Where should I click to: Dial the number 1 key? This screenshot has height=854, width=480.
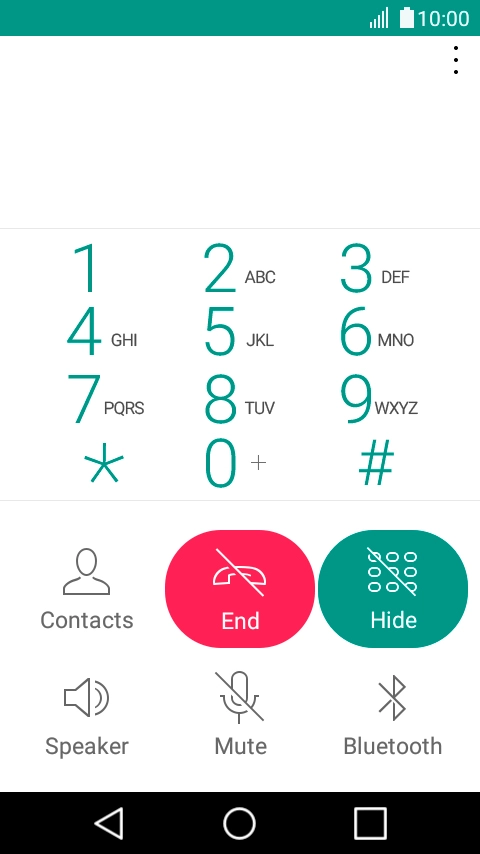(86, 268)
